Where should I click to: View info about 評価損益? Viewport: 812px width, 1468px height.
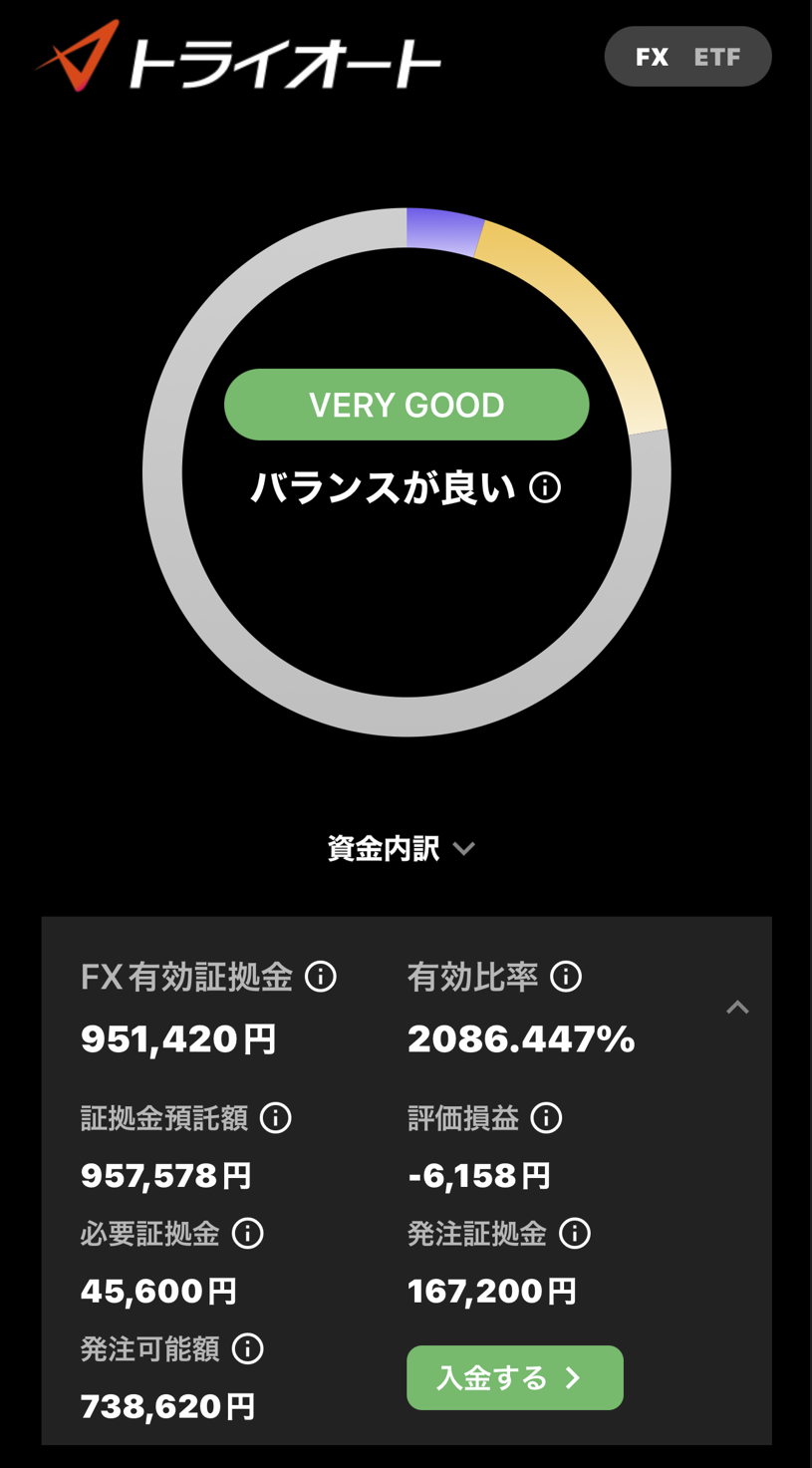coord(546,1118)
